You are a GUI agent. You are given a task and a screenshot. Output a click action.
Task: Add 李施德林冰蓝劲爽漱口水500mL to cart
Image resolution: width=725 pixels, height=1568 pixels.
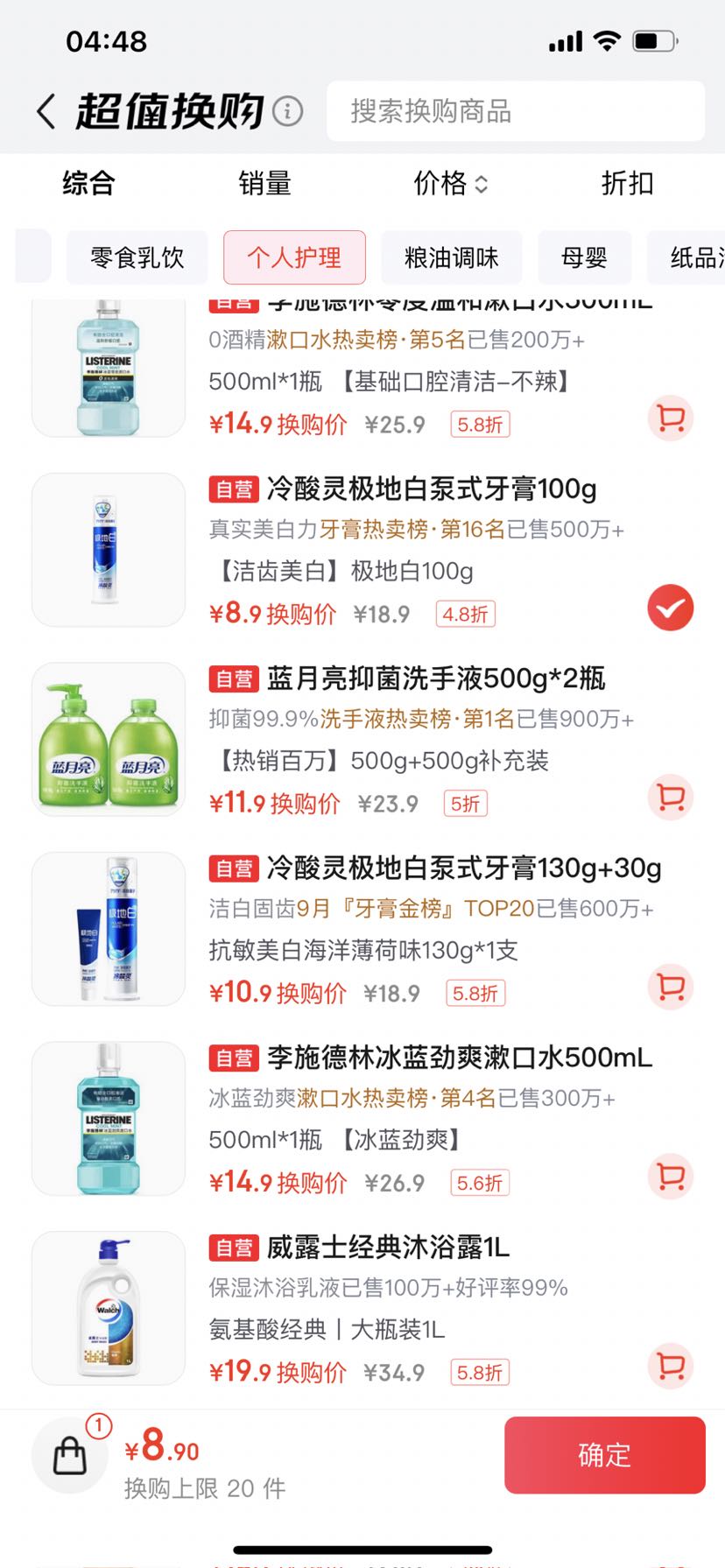tap(671, 1177)
